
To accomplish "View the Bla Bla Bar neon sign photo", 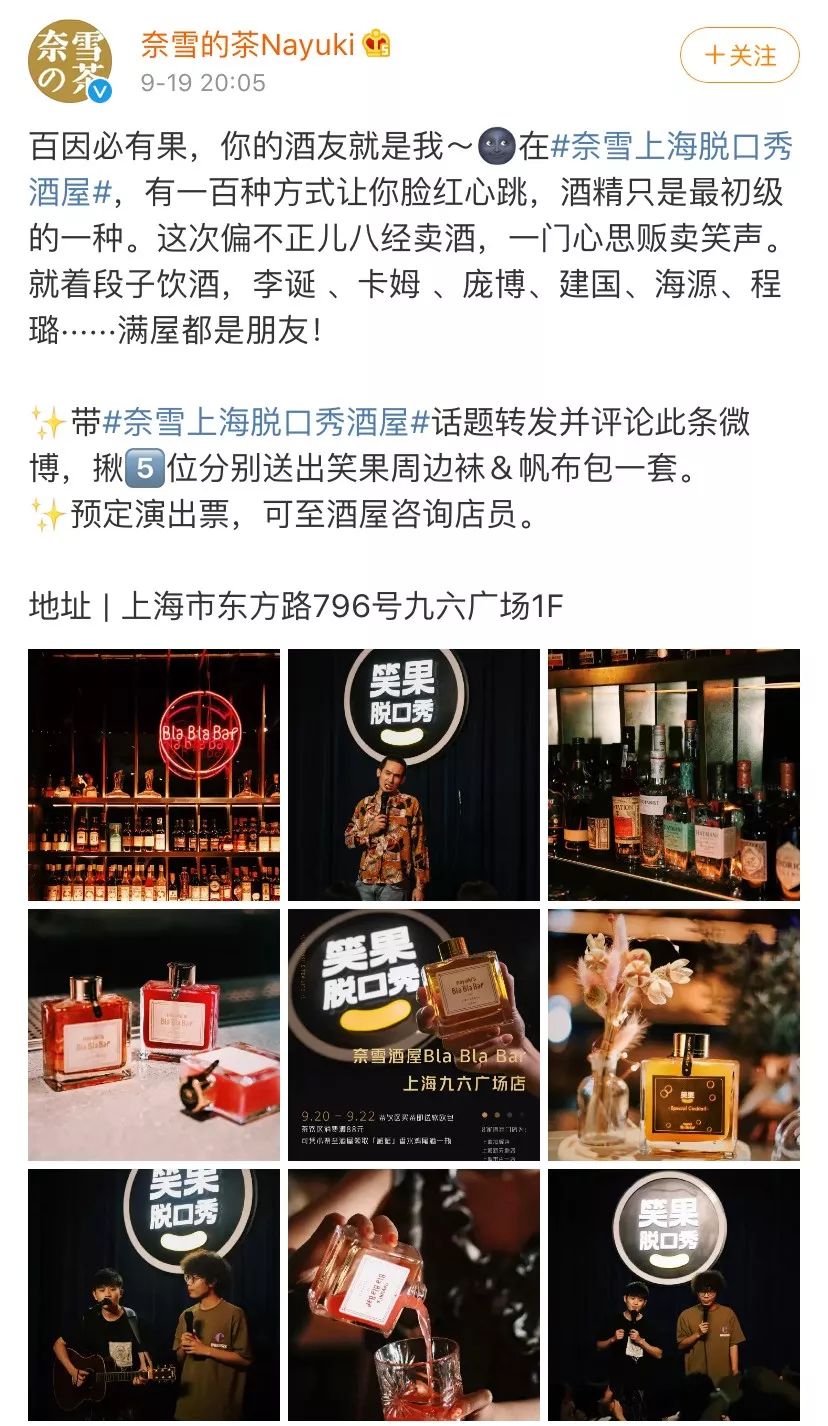I will pyautogui.click(x=154, y=775).
